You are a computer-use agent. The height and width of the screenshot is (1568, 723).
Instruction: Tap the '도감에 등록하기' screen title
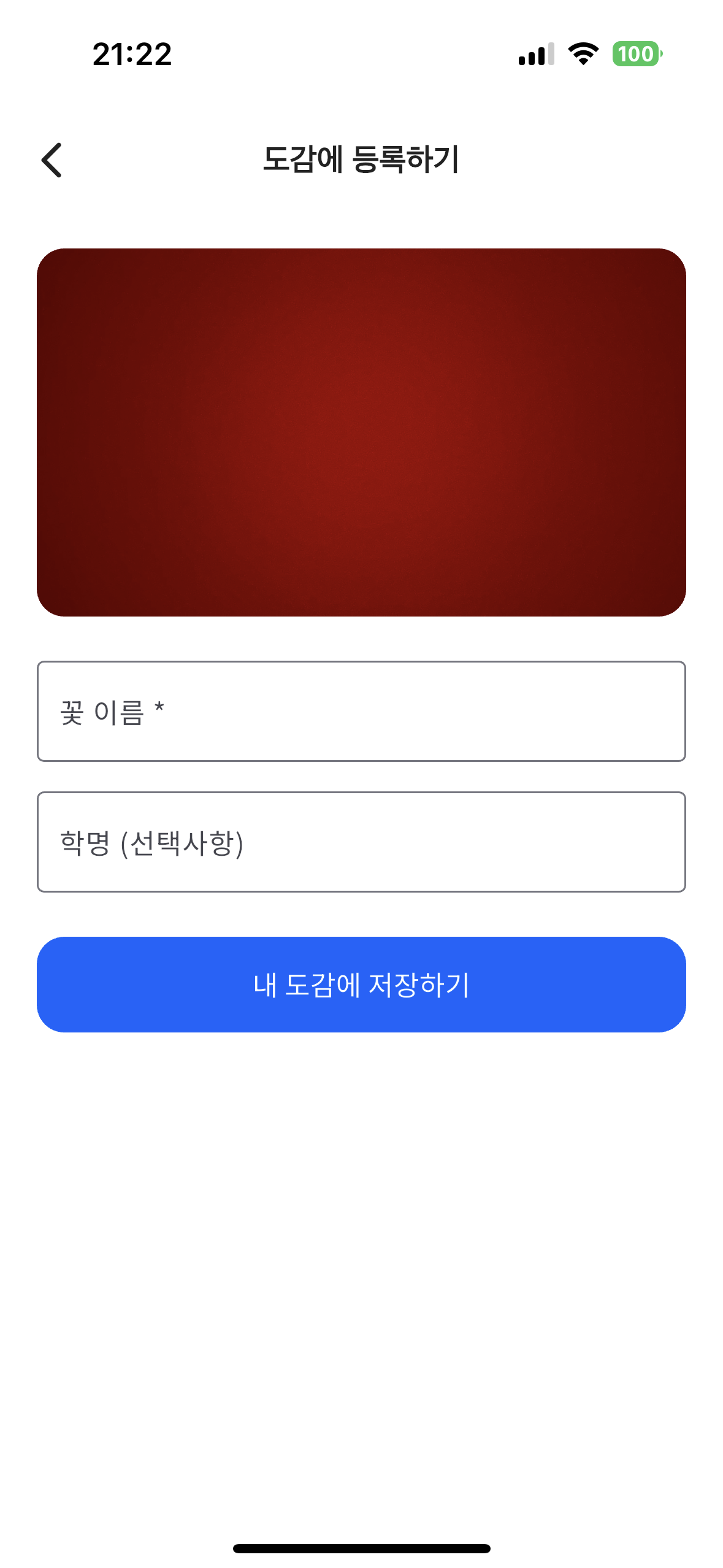coord(362,158)
